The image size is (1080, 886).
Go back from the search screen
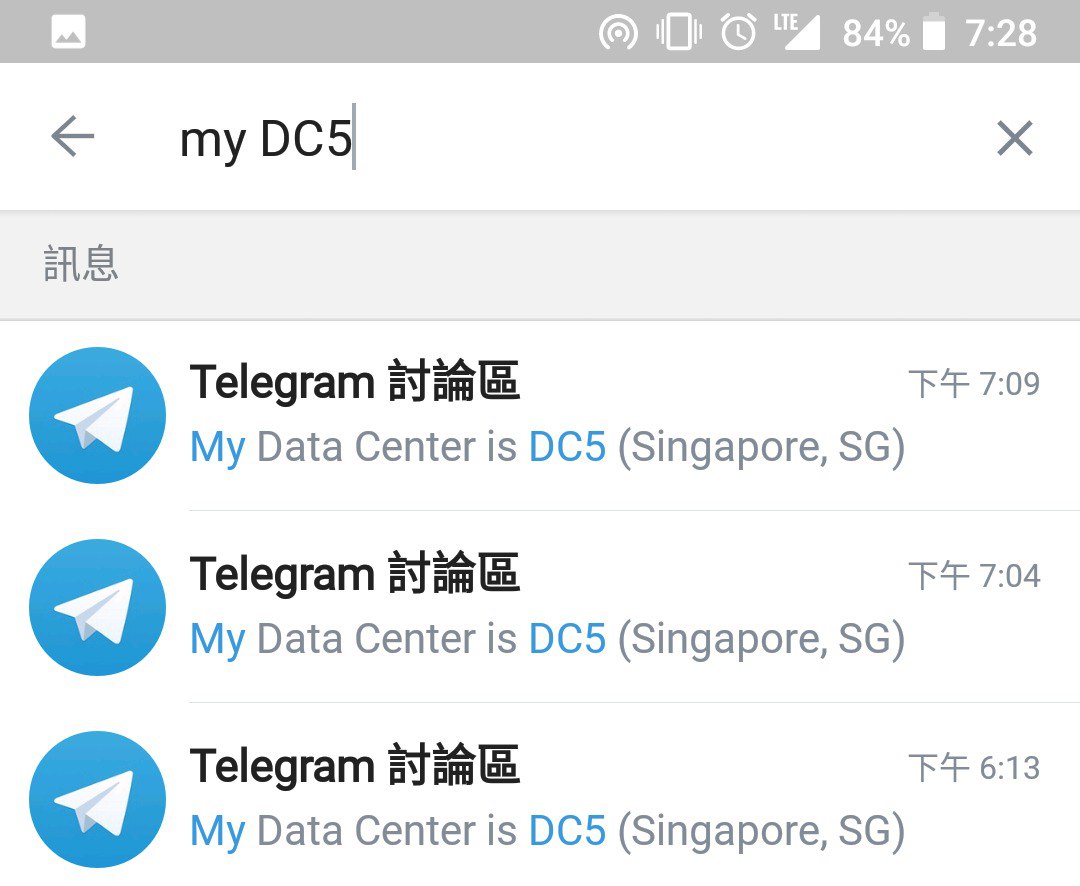(72, 137)
